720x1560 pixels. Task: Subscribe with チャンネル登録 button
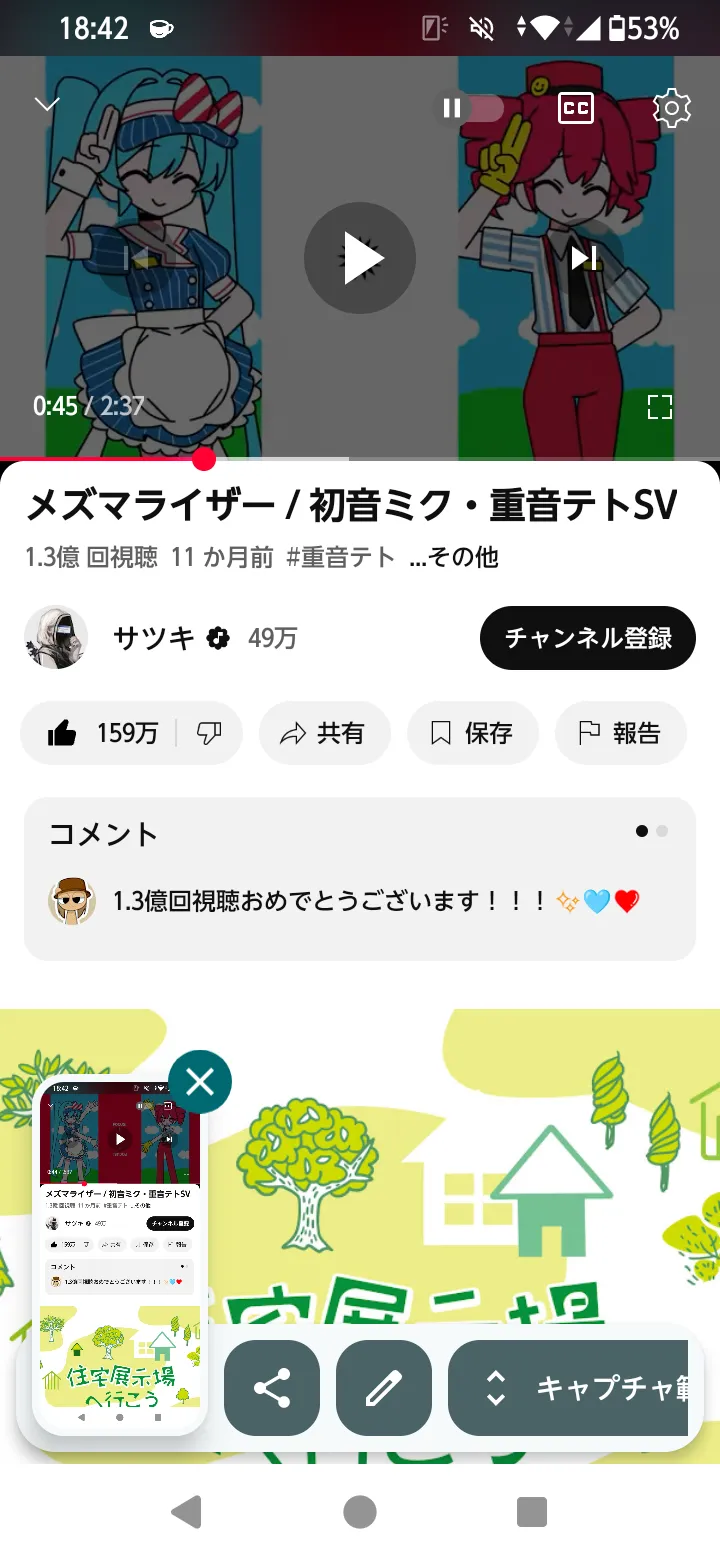587,637
